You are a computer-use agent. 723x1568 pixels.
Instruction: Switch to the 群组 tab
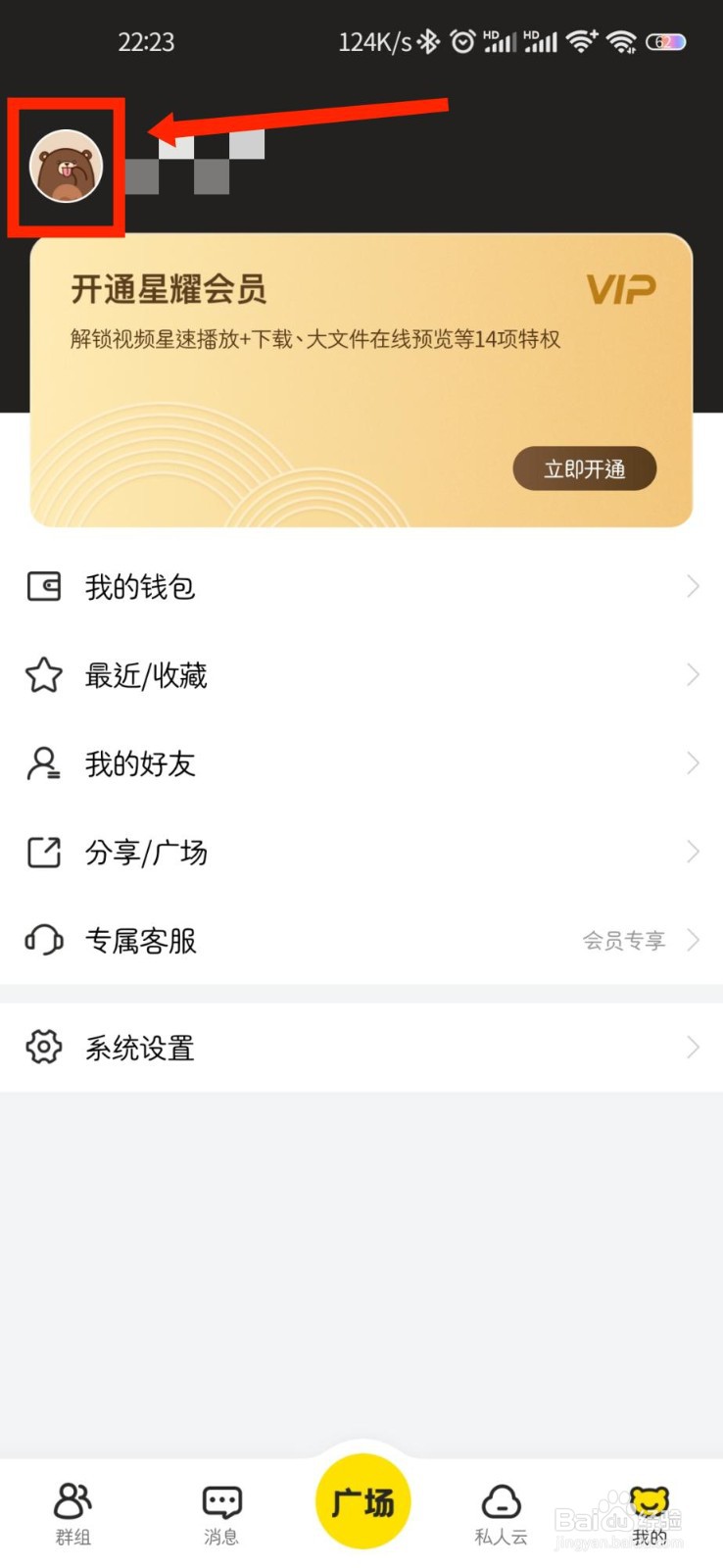[x=73, y=1513]
